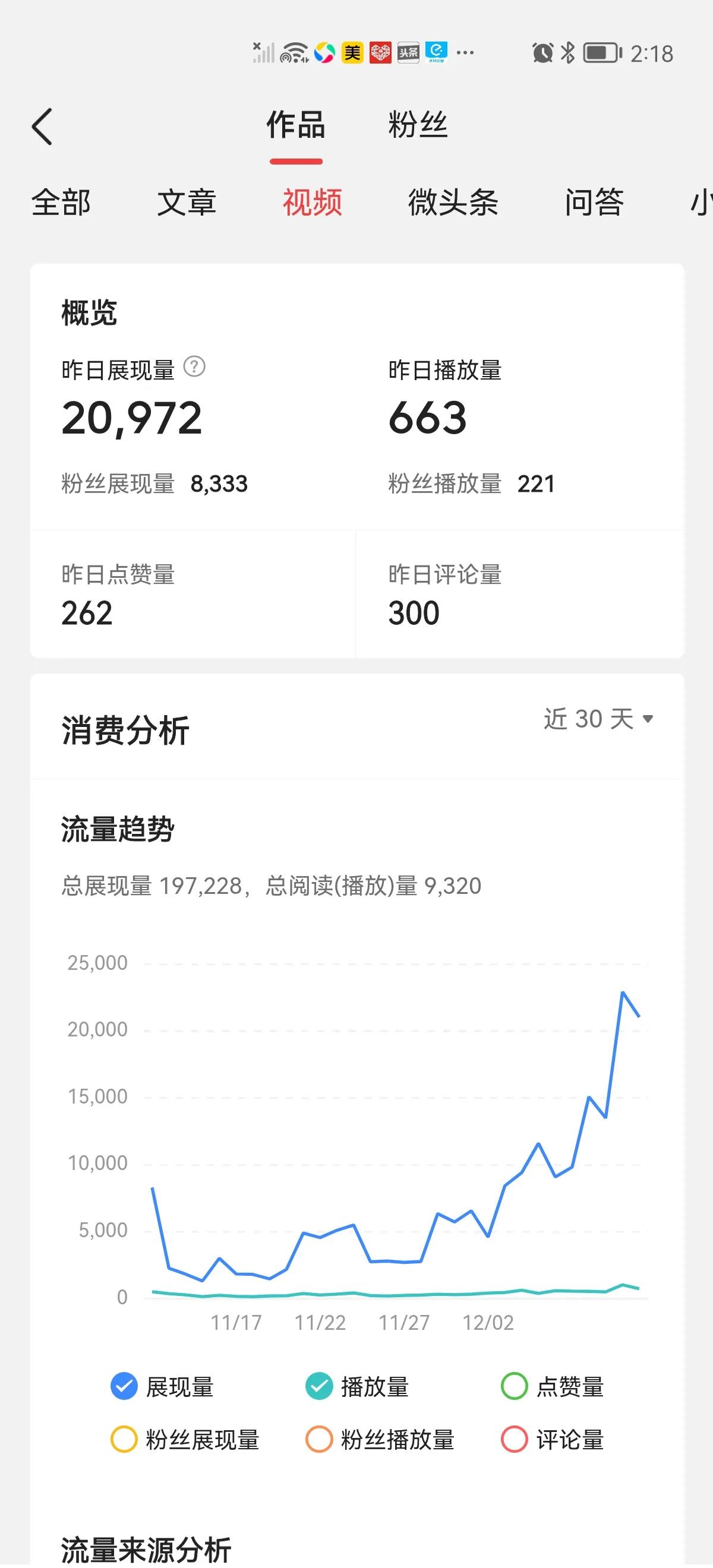Open the help tooltip beside 昨日展现量
713x1568 pixels.
[195, 366]
